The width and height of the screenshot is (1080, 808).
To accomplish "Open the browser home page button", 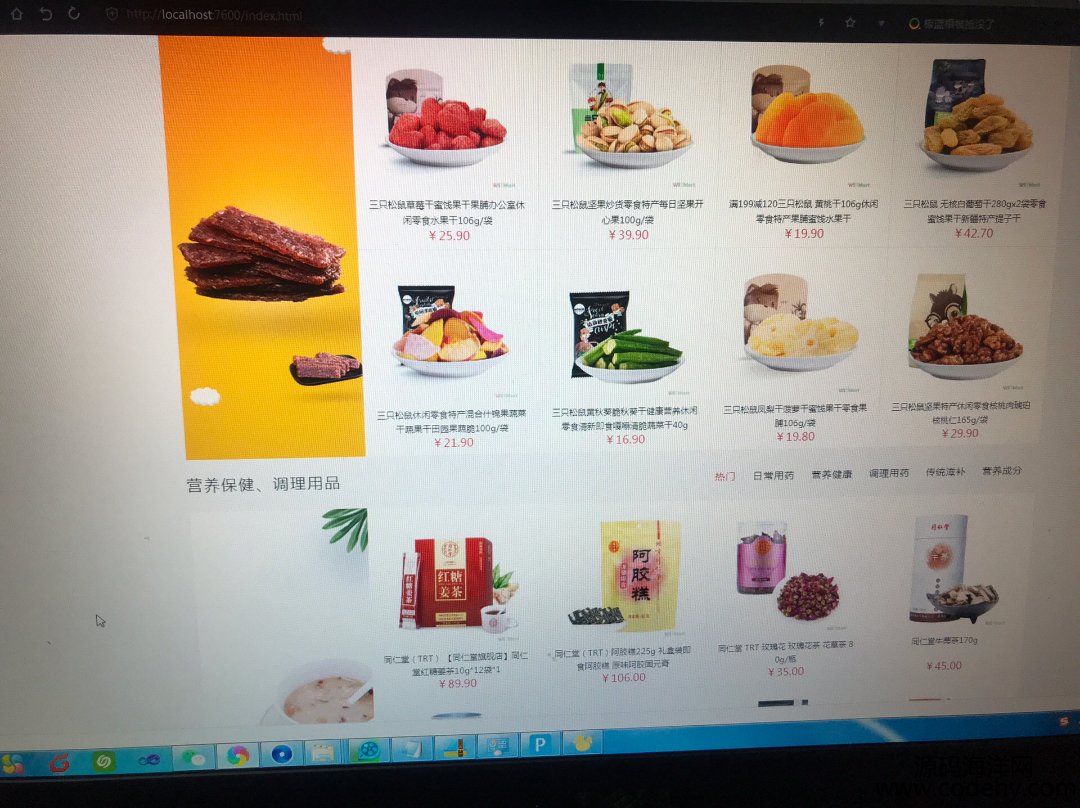I will pyautogui.click(x=16, y=14).
